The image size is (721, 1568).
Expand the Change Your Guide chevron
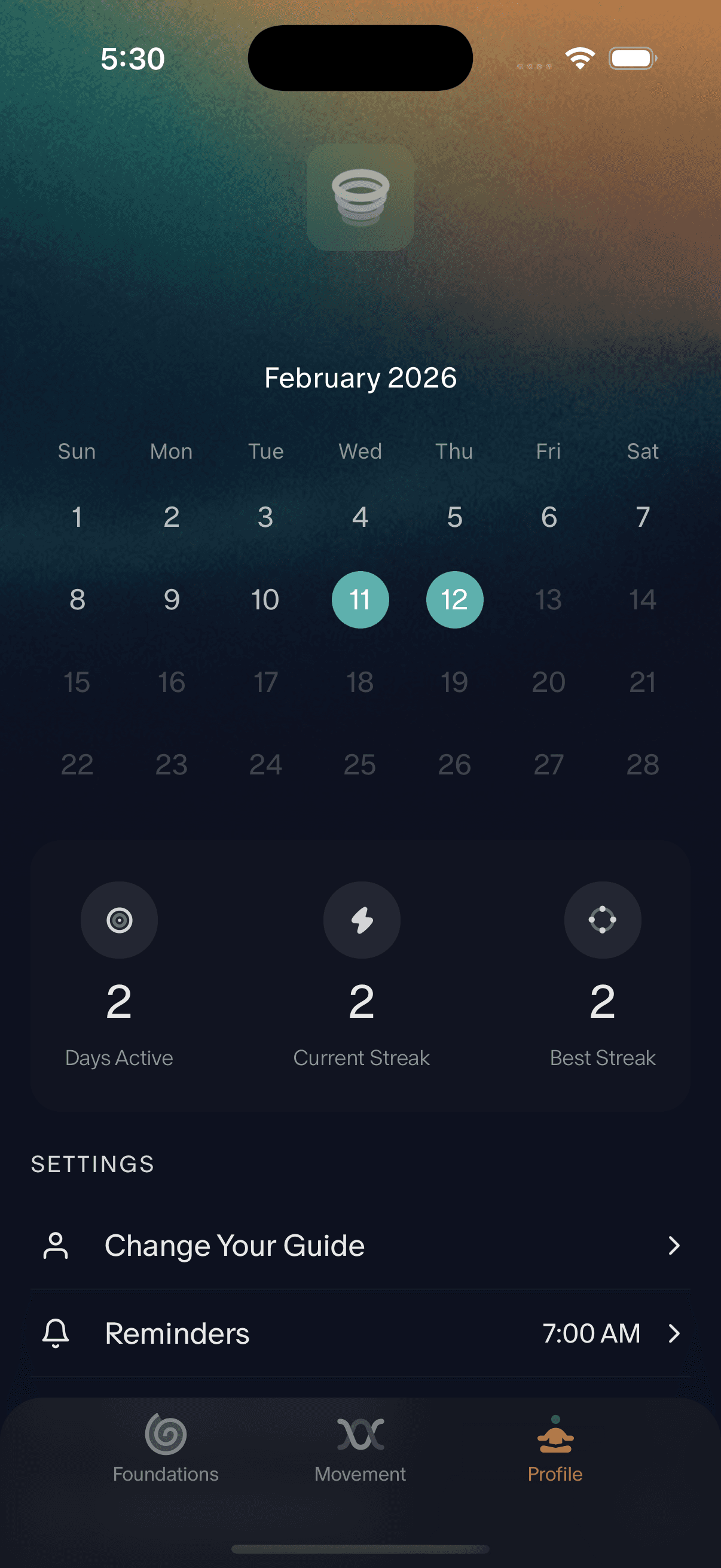(675, 1246)
